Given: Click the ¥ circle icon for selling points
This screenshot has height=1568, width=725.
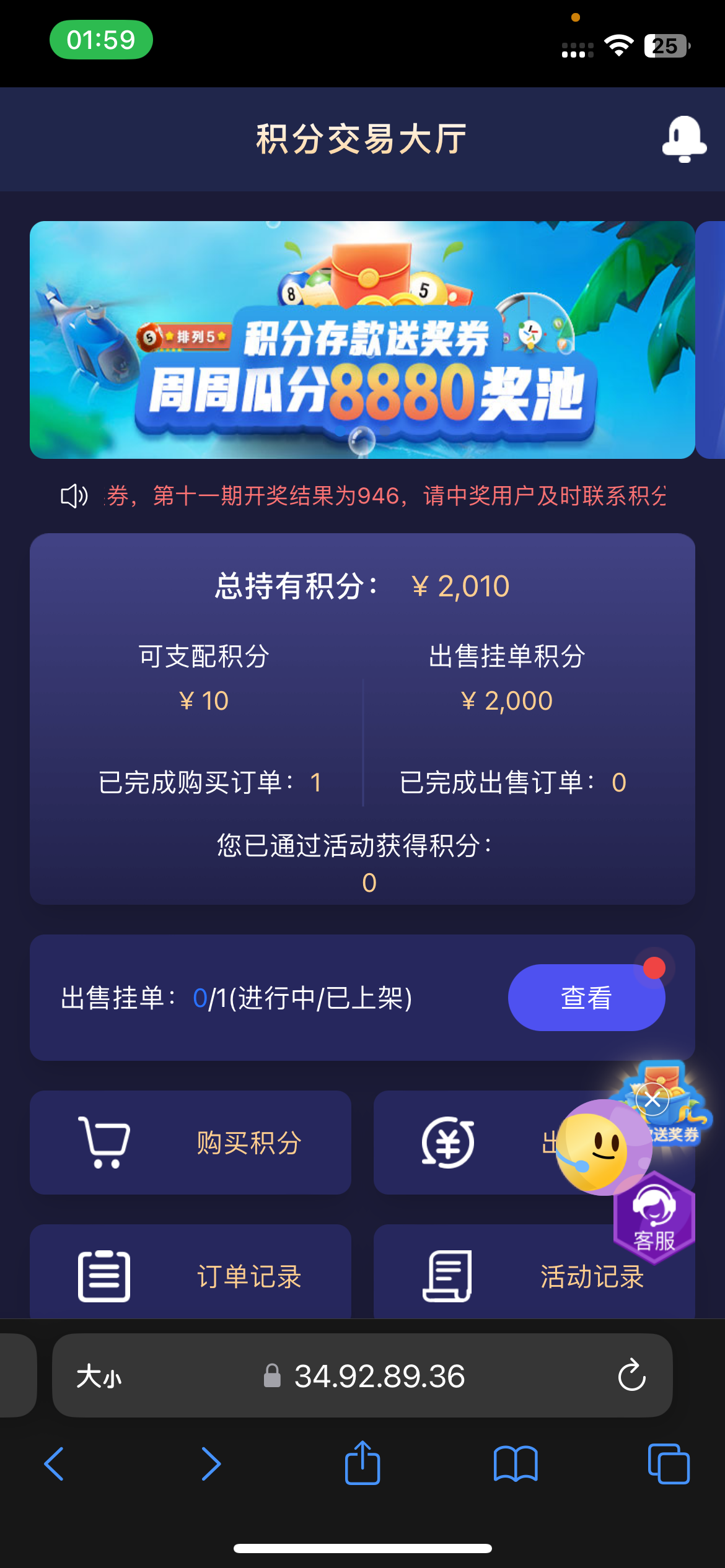Looking at the screenshot, I should coord(447,1143).
